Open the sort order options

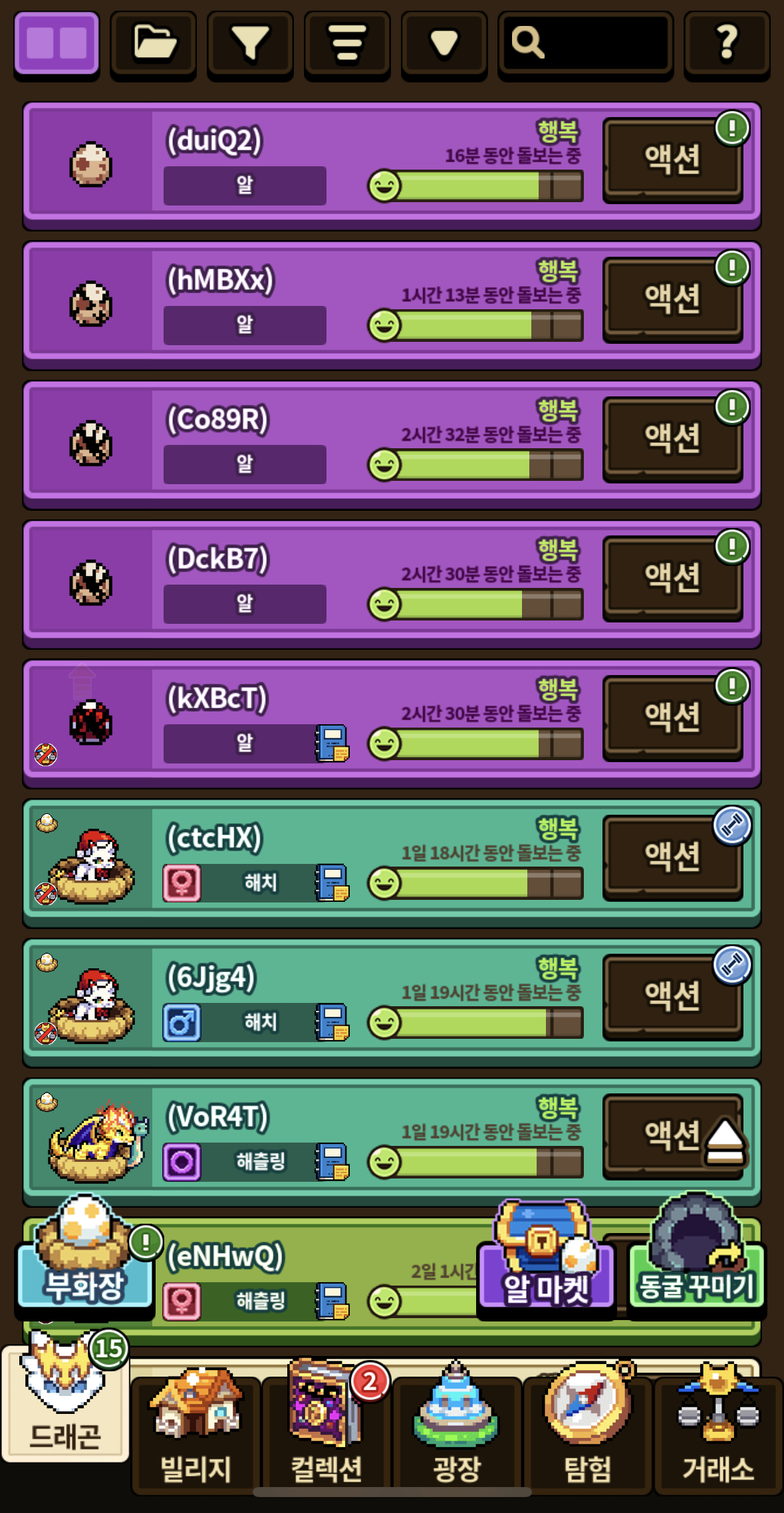[347, 43]
